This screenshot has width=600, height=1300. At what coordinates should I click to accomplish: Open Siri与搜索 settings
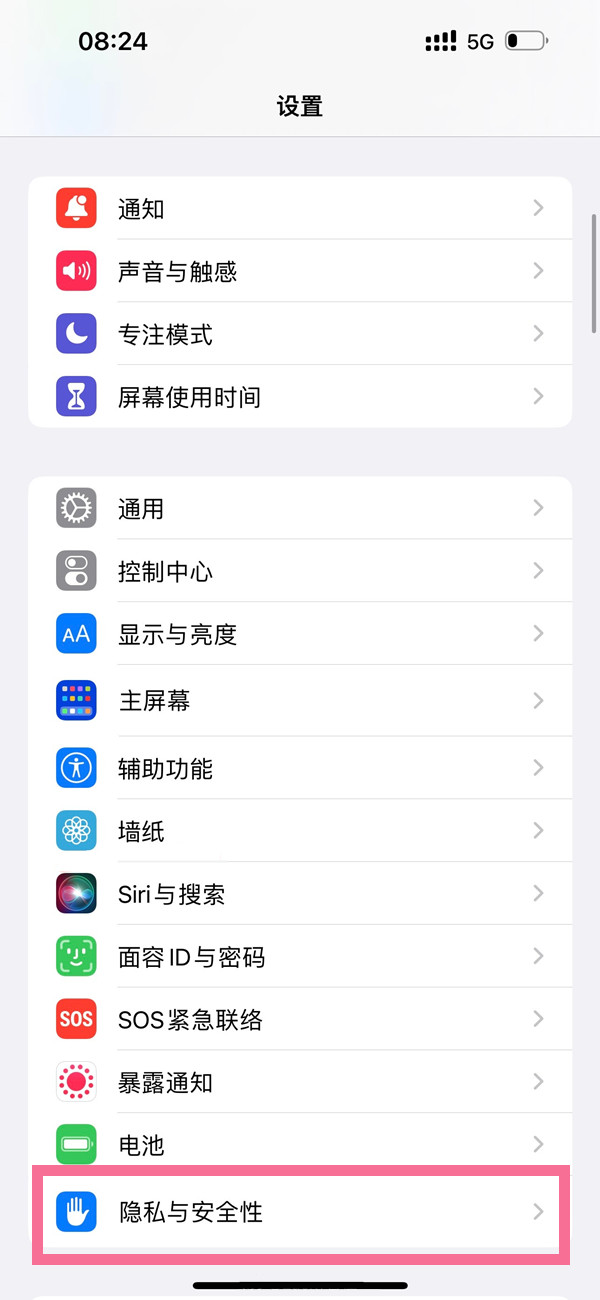300,893
